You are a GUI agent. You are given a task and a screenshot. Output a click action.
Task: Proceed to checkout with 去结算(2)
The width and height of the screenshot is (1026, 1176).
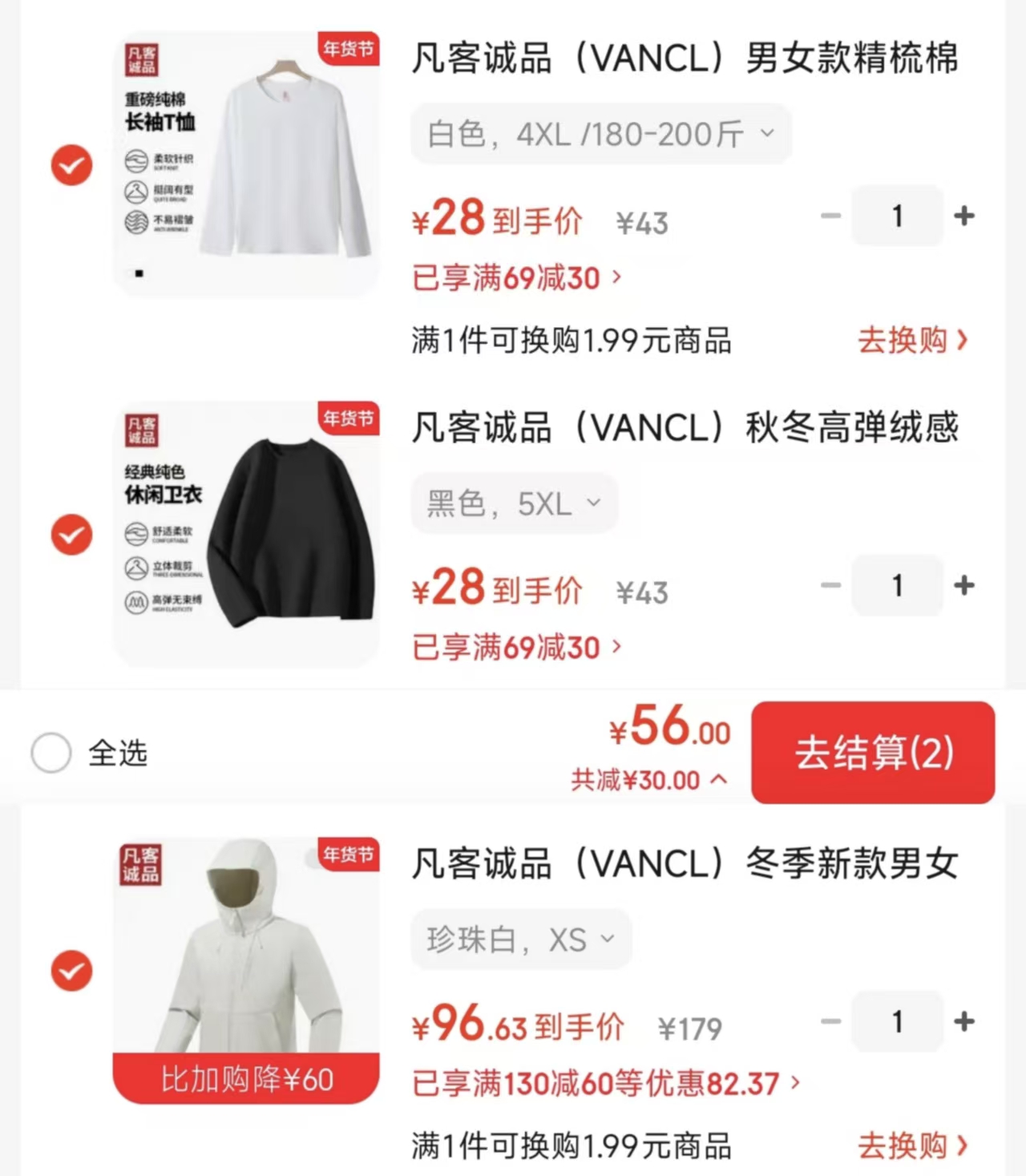pyautogui.click(x=873, y=752)
